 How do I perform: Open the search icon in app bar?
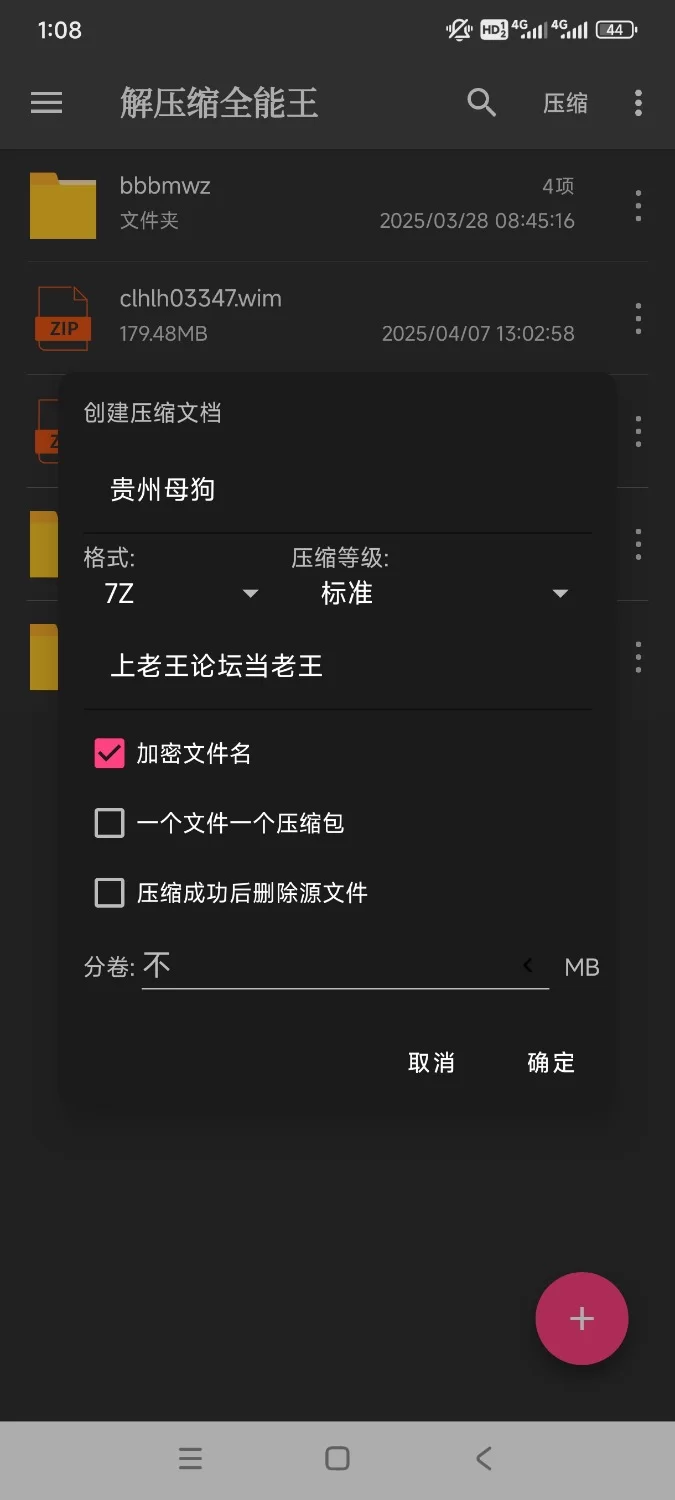click(481, 103)
